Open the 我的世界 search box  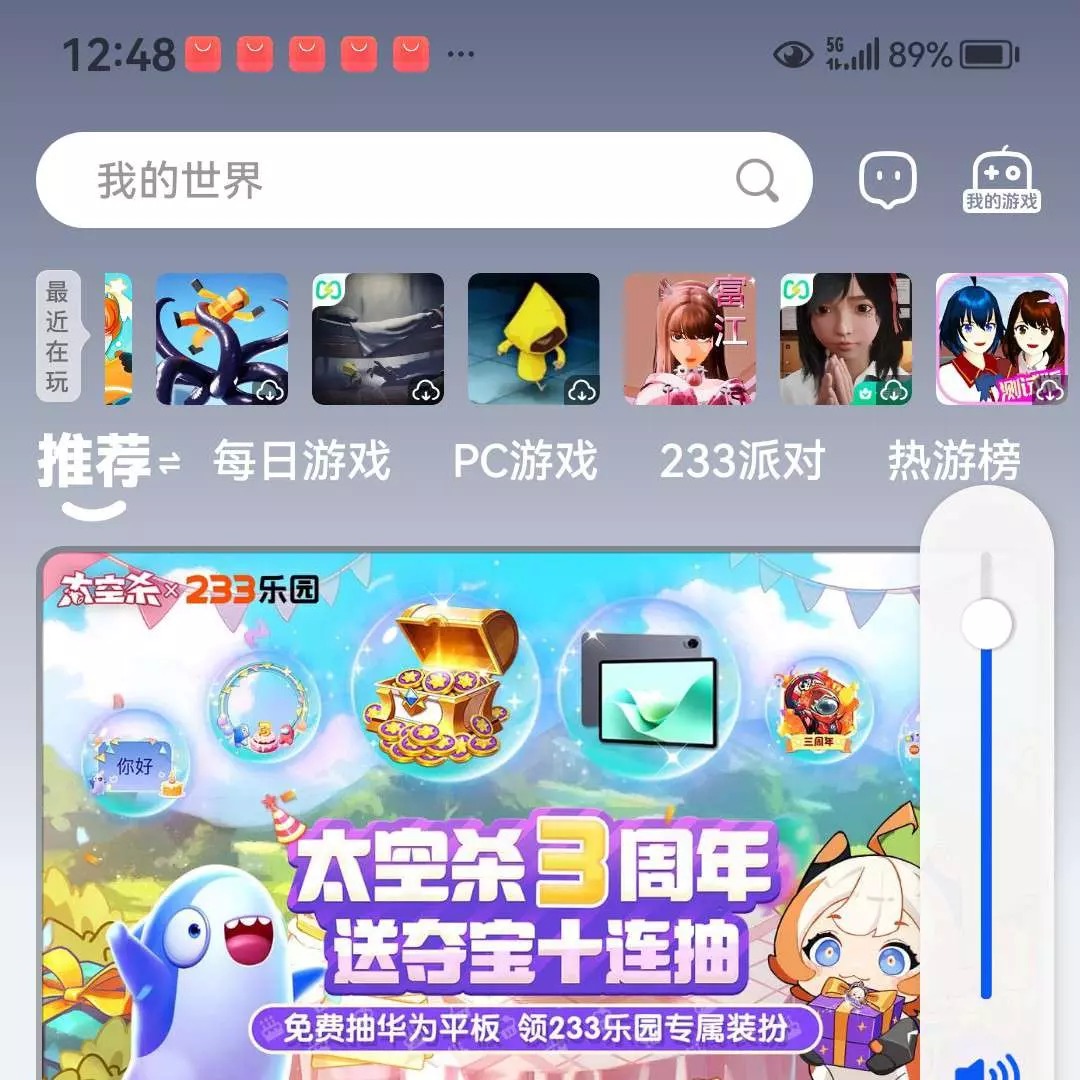pyautogui.click(x=400, y=181)
